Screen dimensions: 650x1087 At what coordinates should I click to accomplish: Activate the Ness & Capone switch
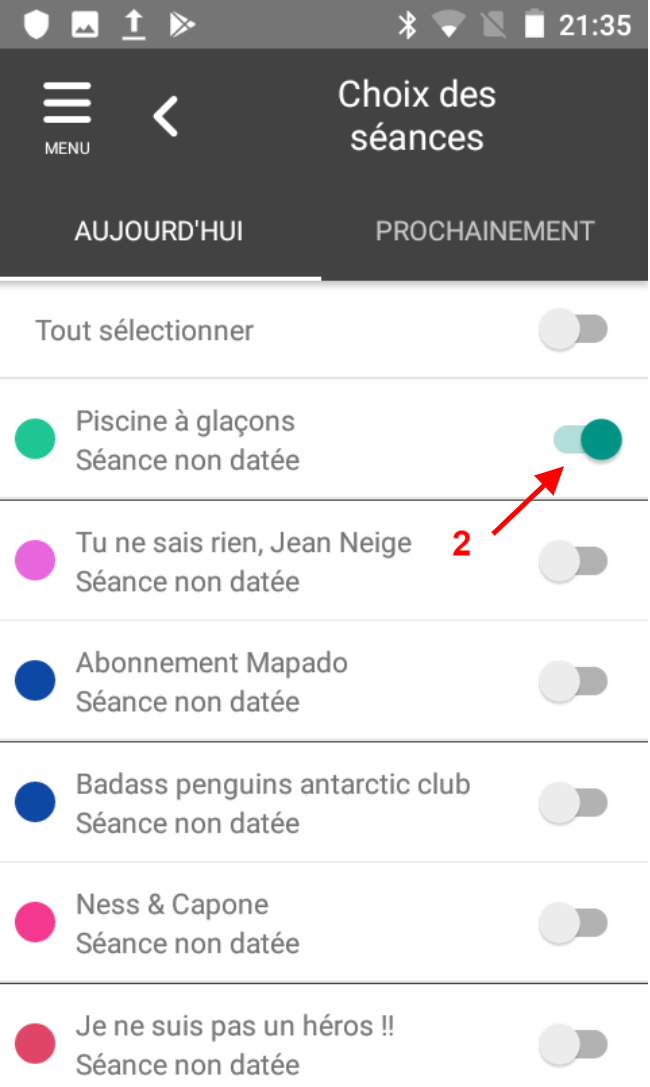pos(574,923)
